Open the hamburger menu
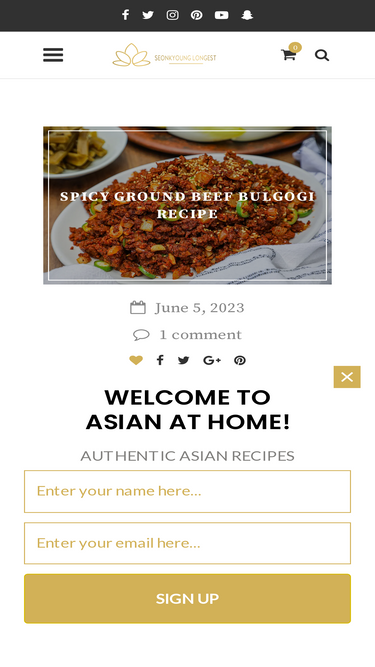 [x=53, y=55]
